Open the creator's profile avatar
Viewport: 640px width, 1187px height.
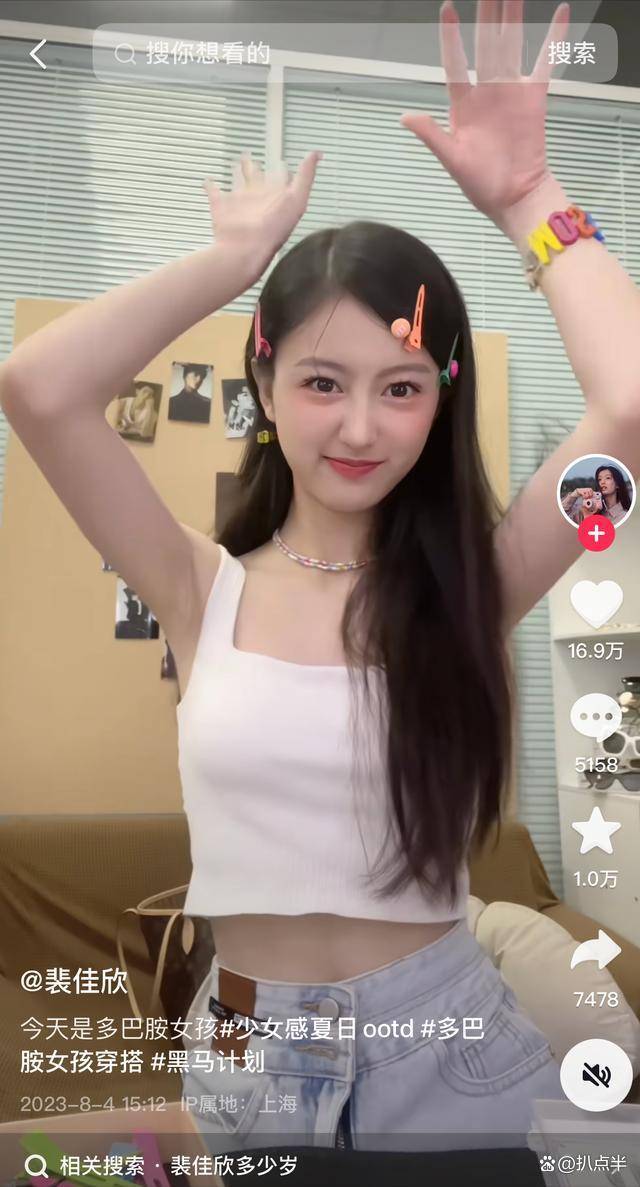click(x=596, y=491)
